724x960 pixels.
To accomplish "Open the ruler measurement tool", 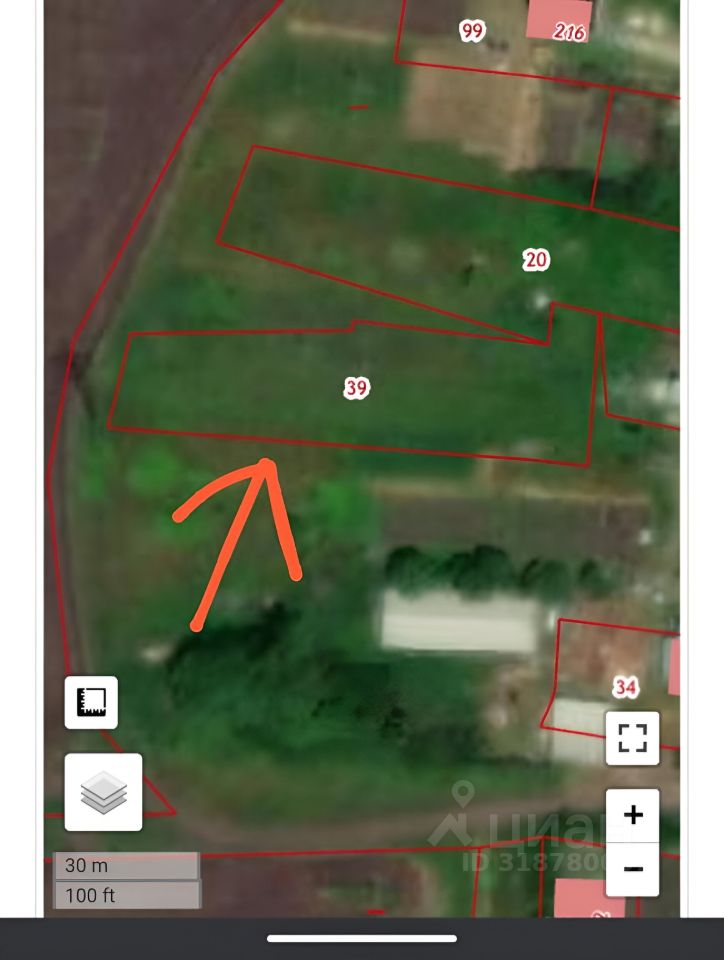I will (91, 703).
